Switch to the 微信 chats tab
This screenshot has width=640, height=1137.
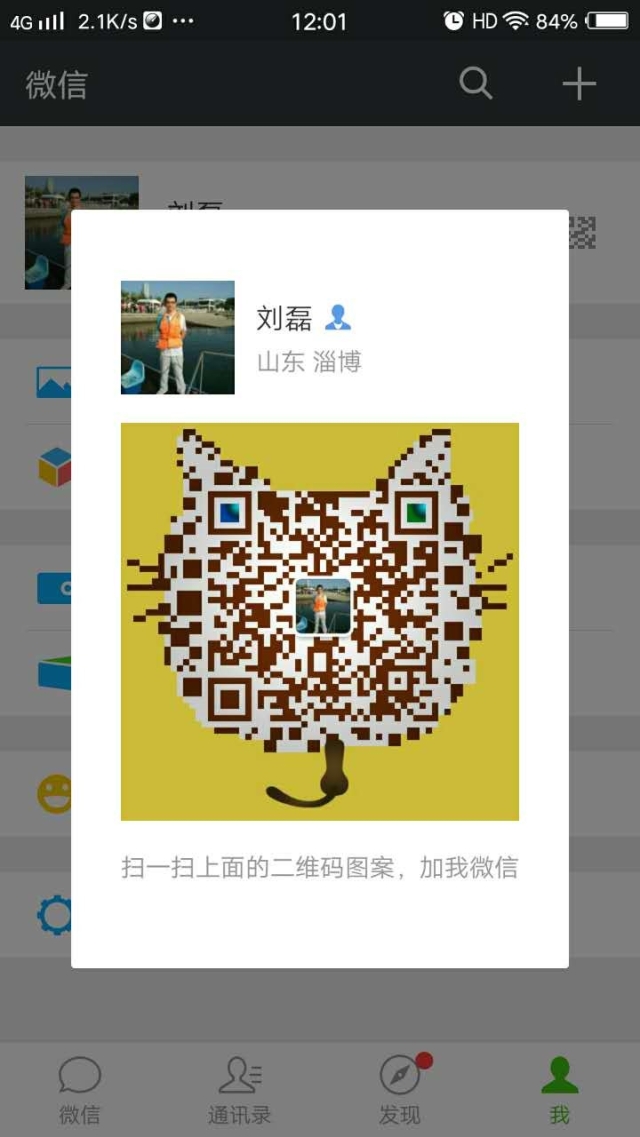[x=80, y=1089]
